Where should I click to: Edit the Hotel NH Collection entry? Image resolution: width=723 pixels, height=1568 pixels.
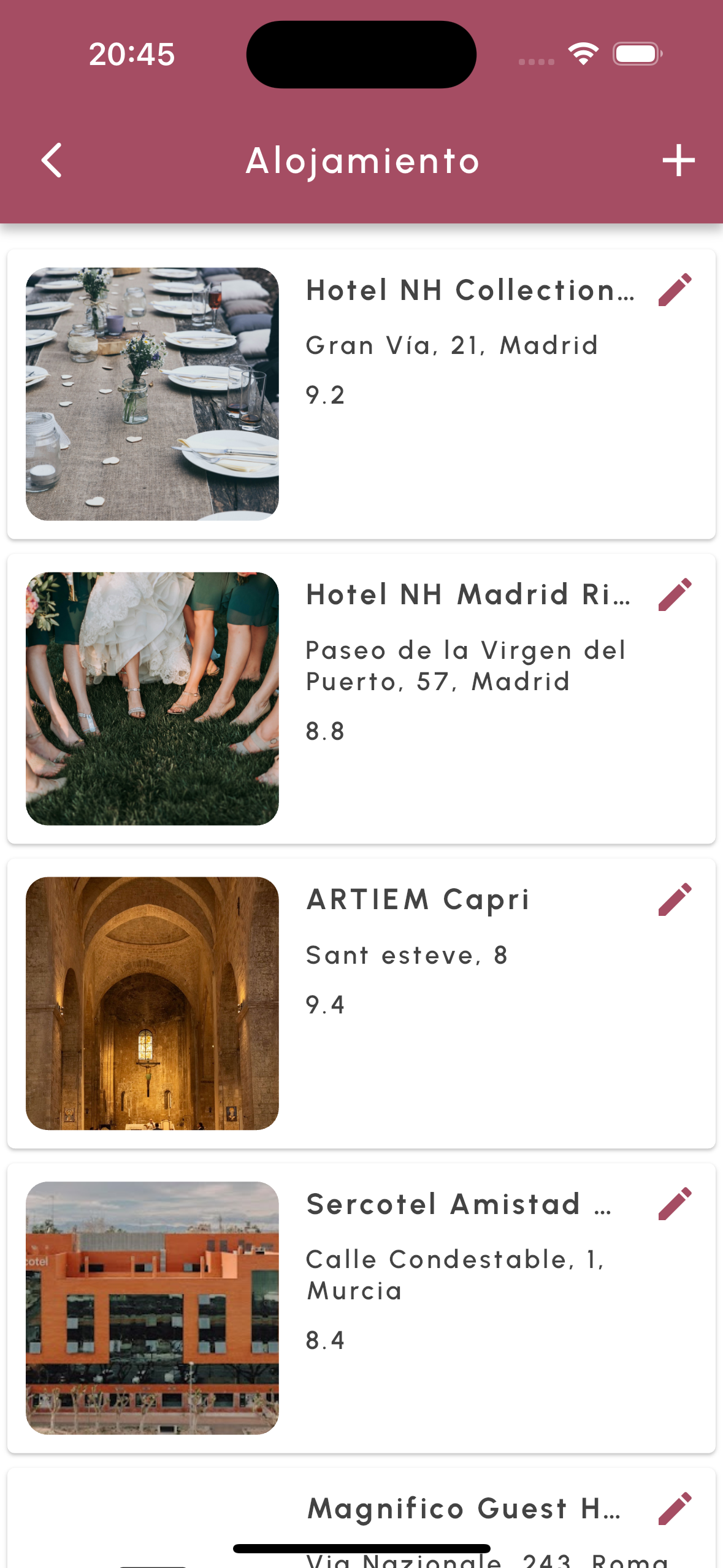[675, 290]
